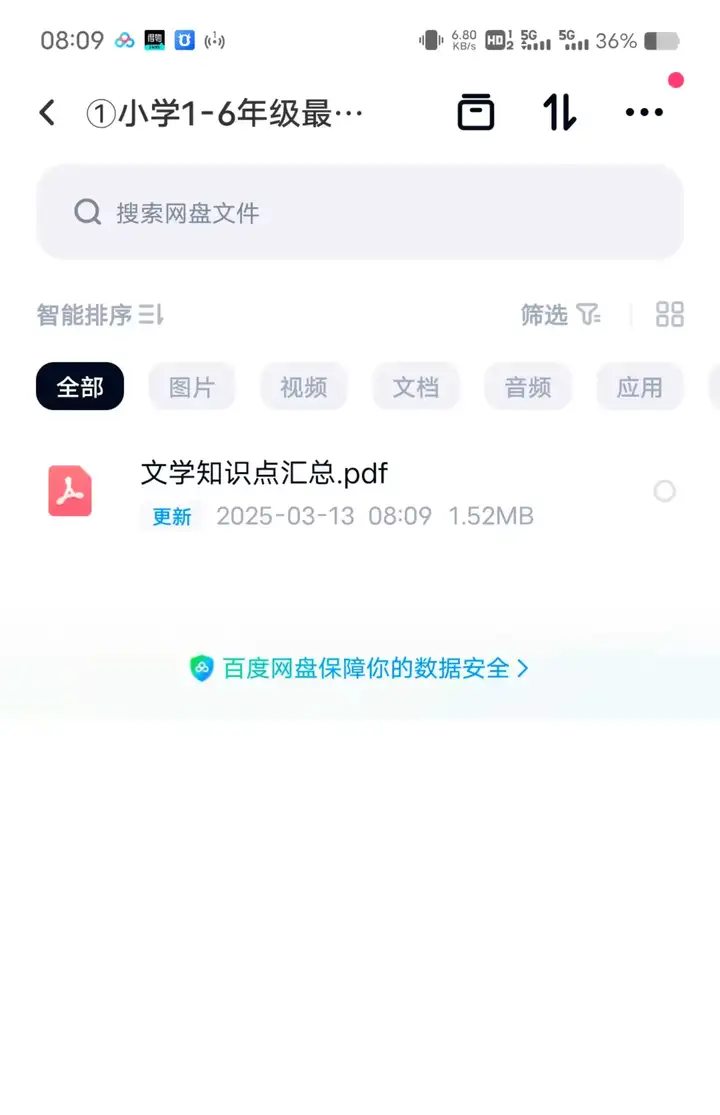Switch to grid view layout
Viewport: 720px width, 1115px height.
point(670,315)
